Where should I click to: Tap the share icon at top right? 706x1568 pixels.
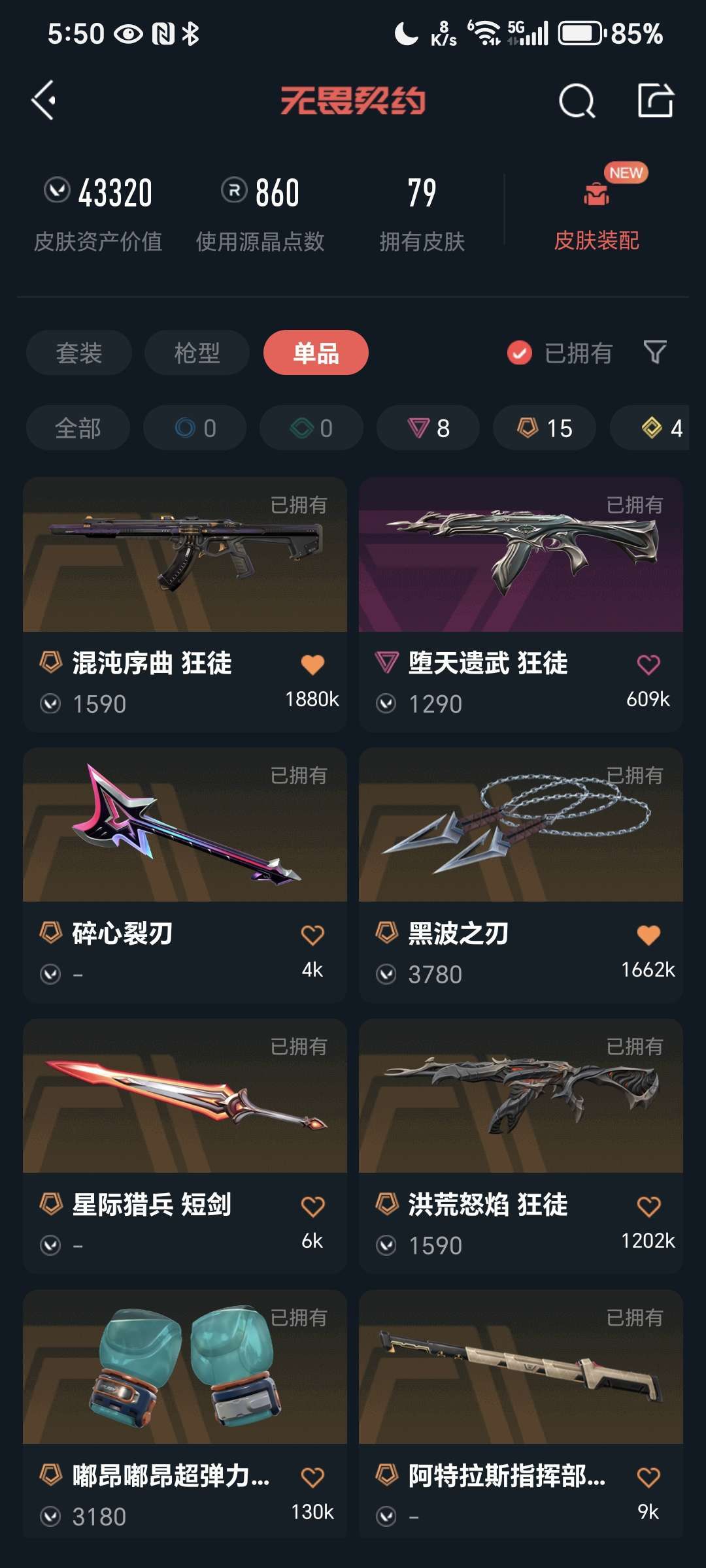[x=657, y=101]
